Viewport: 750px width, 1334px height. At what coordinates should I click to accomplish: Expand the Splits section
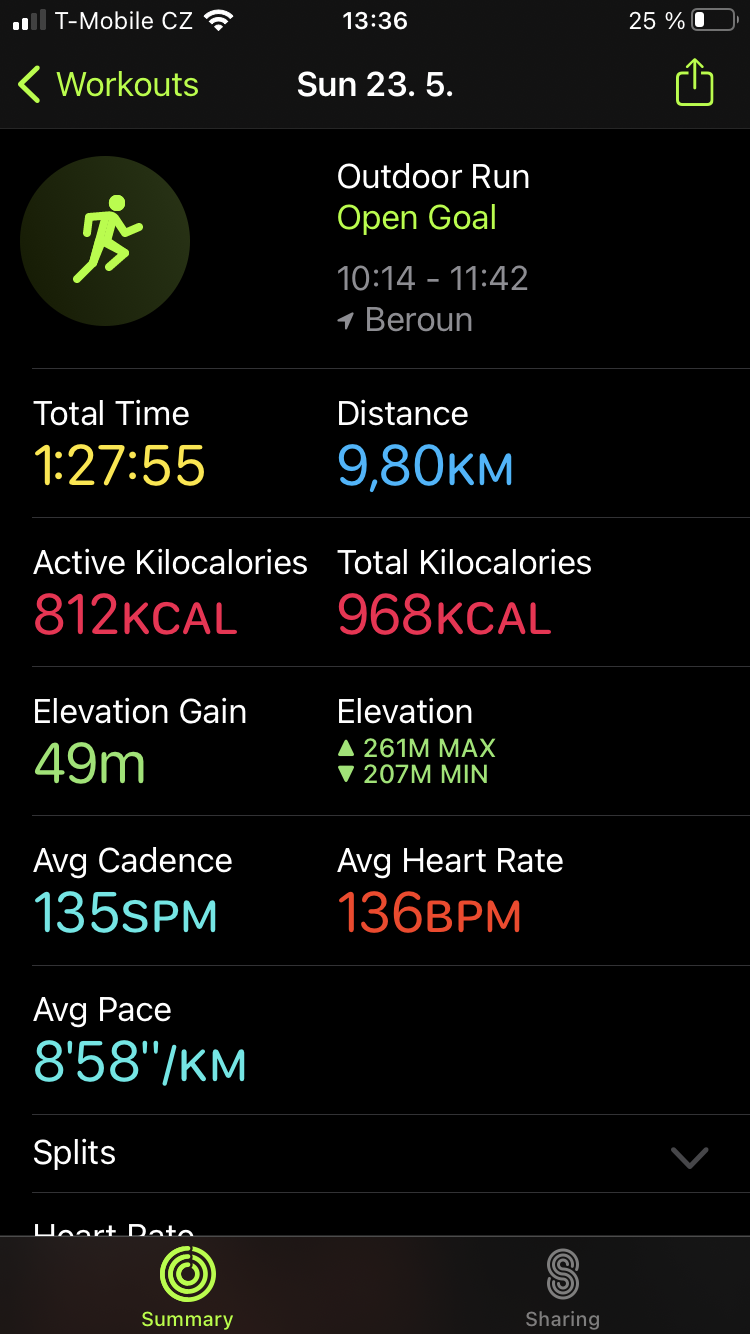tap(375, 1154)
